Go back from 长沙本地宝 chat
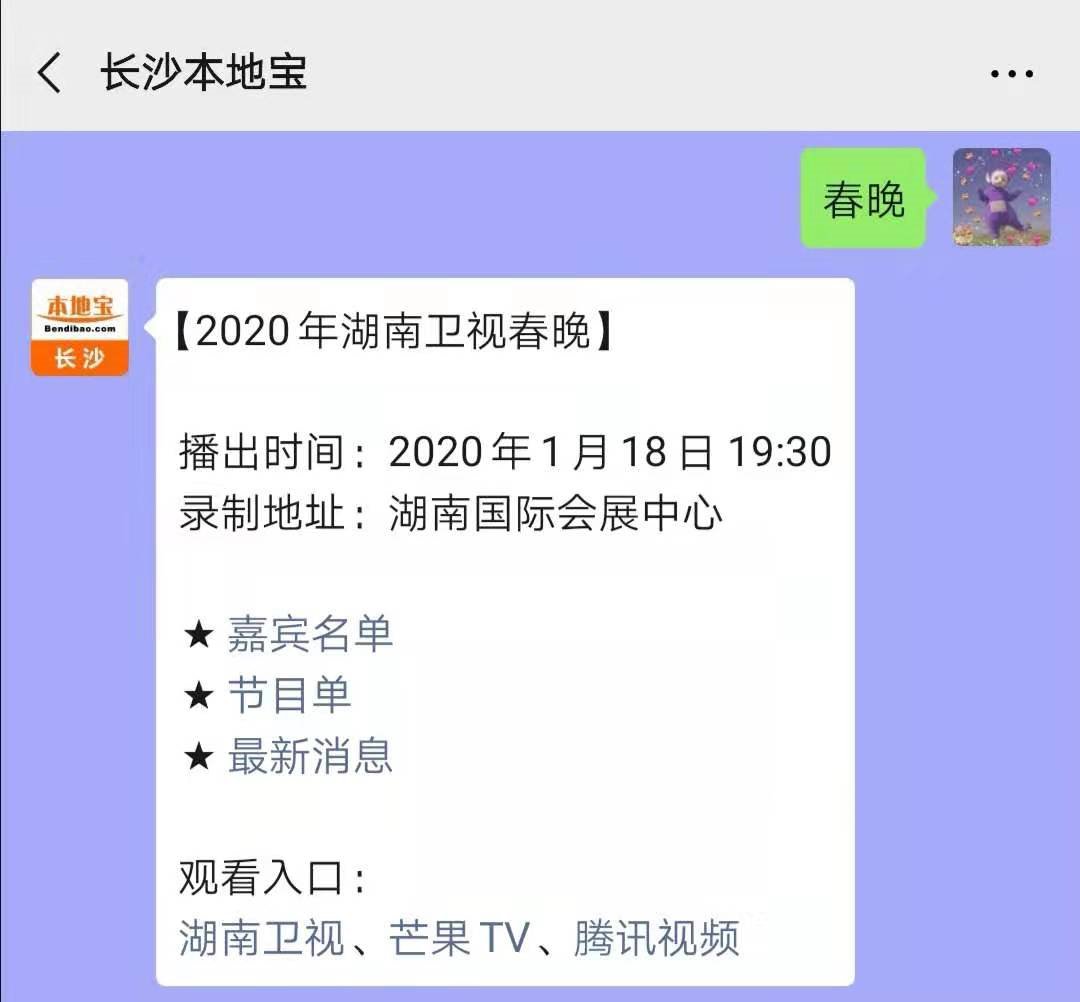The height and width of the screenshot is (1002, 1080). pyautogui.click(x=50, y=74)
